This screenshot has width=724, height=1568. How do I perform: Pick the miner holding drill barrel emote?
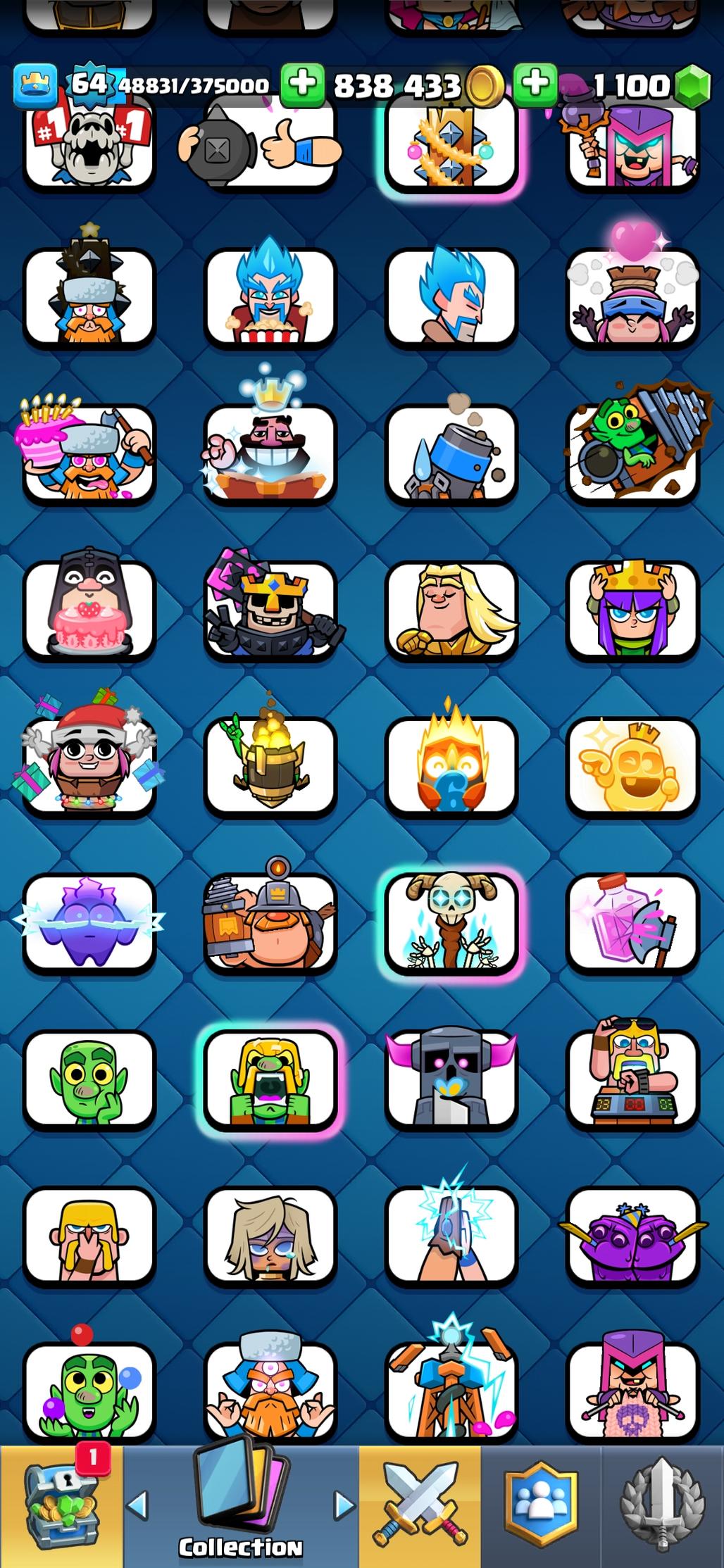270,922
